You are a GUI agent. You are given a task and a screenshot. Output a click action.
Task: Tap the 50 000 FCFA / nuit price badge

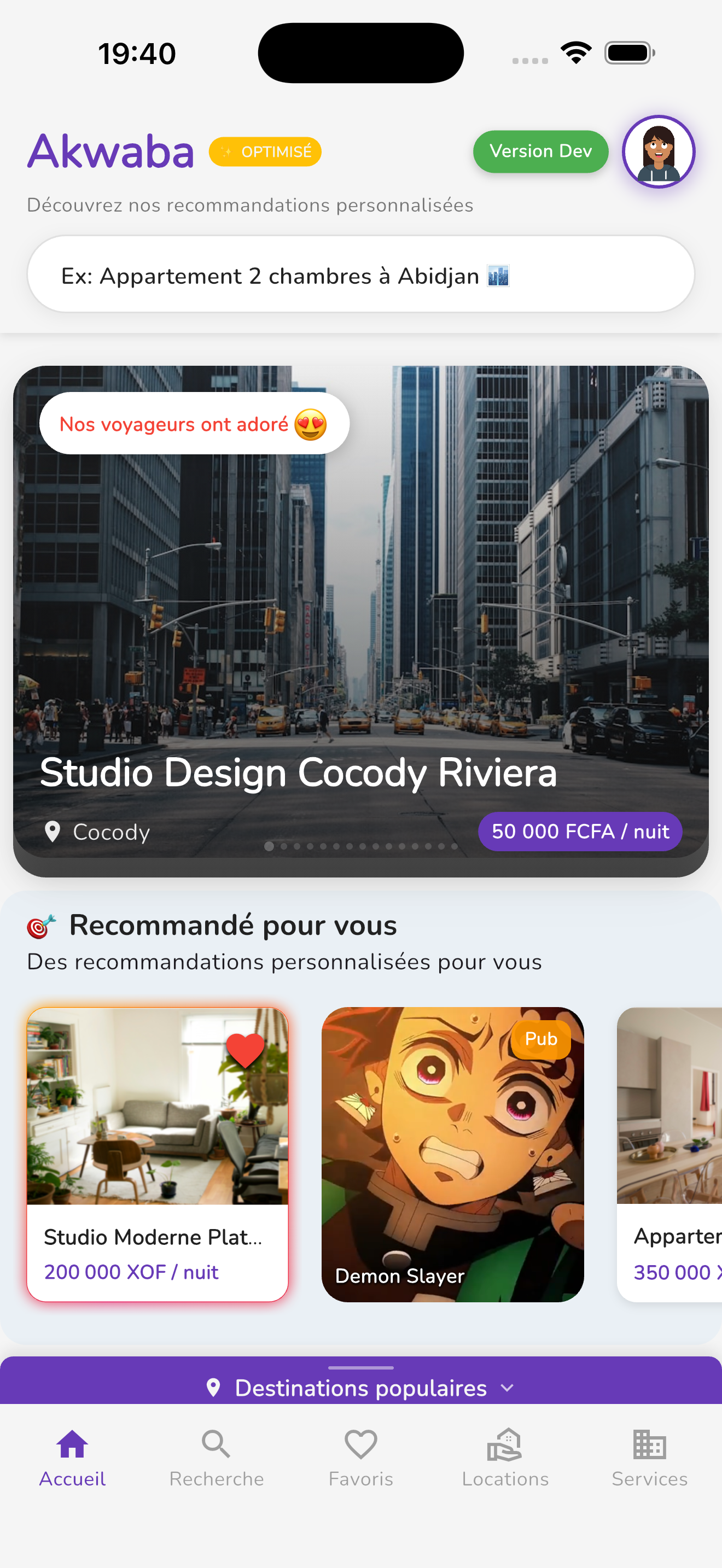coord(580,831)
